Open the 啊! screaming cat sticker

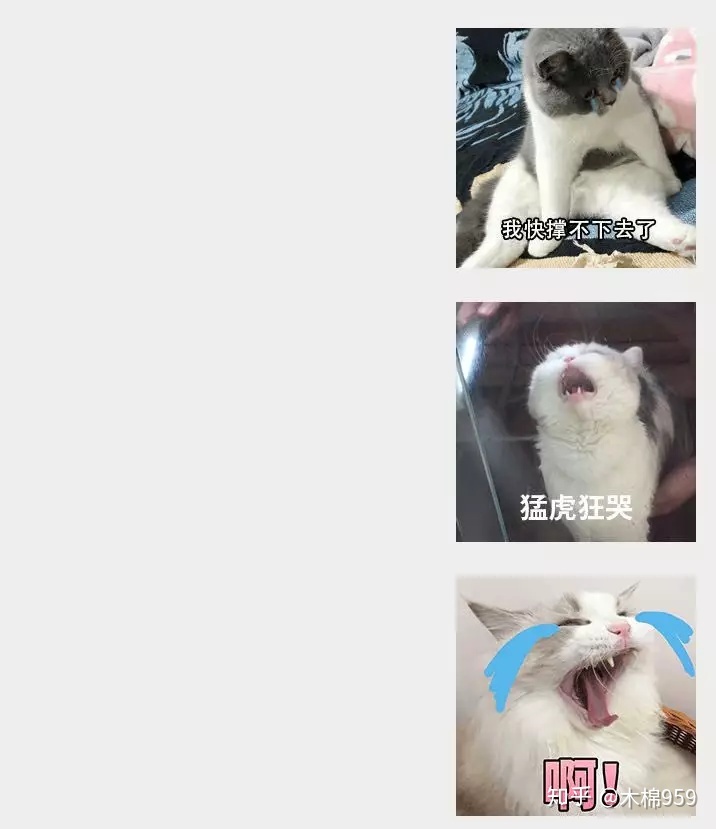pyautogui.click(x=575, y=696)
